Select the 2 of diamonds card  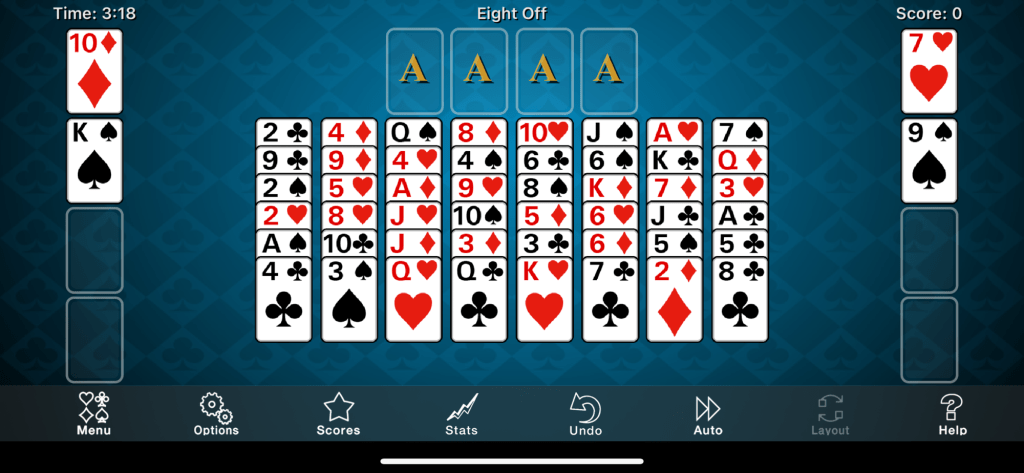[675, 300]
